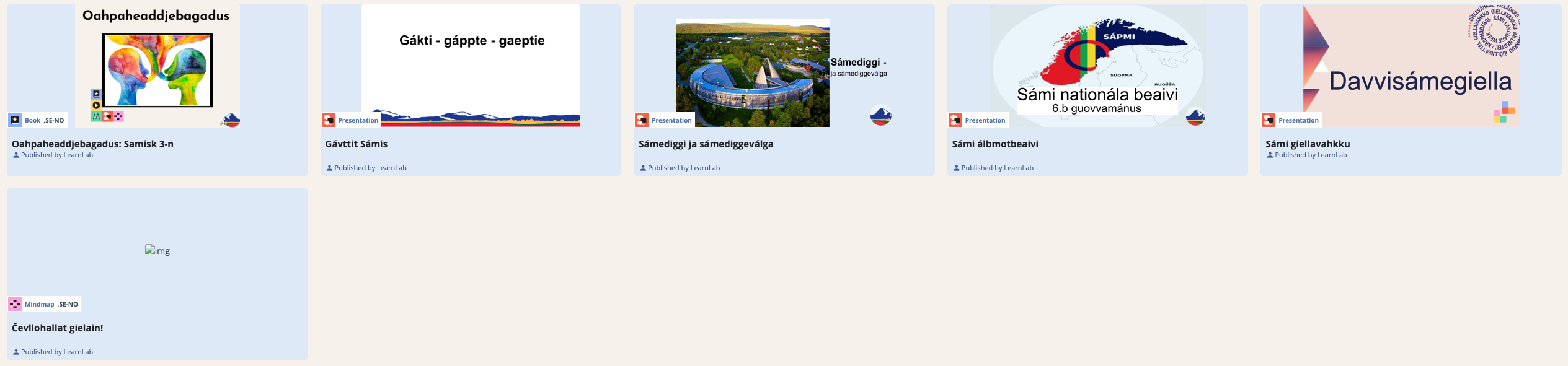Open the Oahpaheaddjebagadus: Samisk 3-n book
This screenshot has width=1568, height=366.
tap(92, 144)
